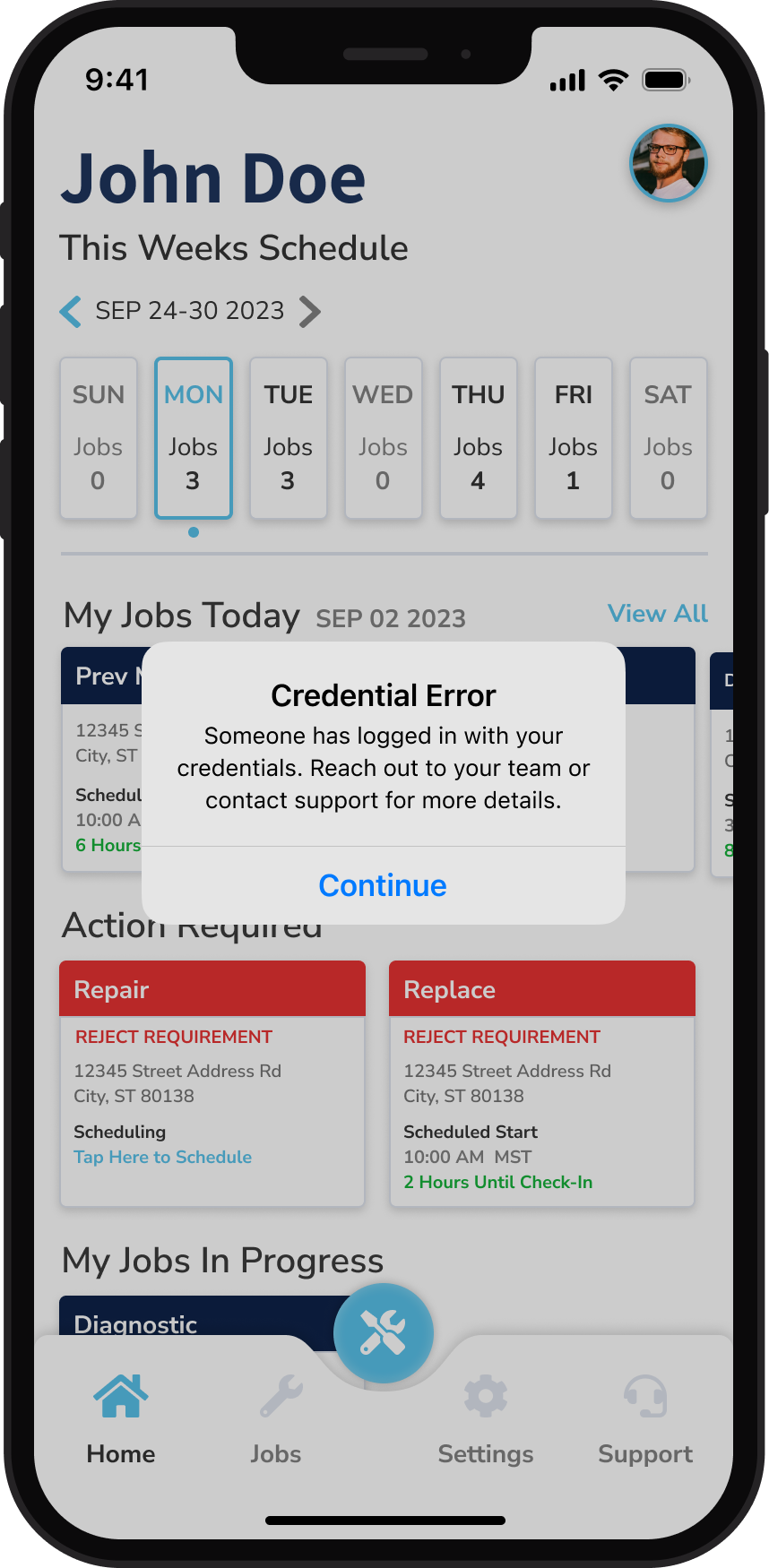Select Saturday in the week schedule
This screenshot has height=1568, width=769.
[669, 438]
